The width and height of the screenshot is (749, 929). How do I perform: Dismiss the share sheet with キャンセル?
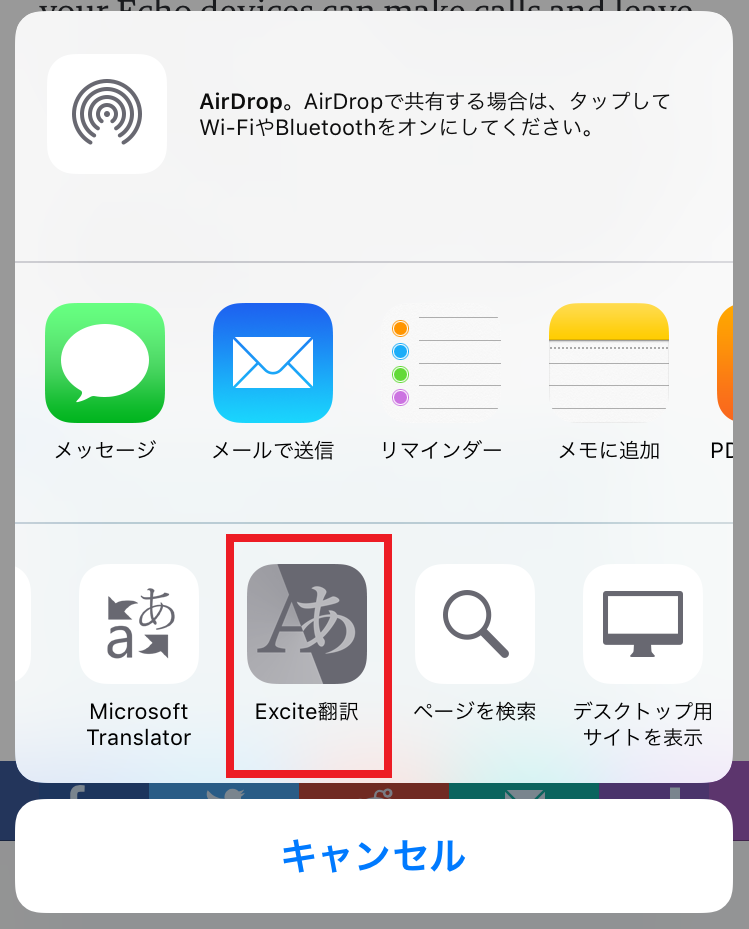[x=374, y=856]
